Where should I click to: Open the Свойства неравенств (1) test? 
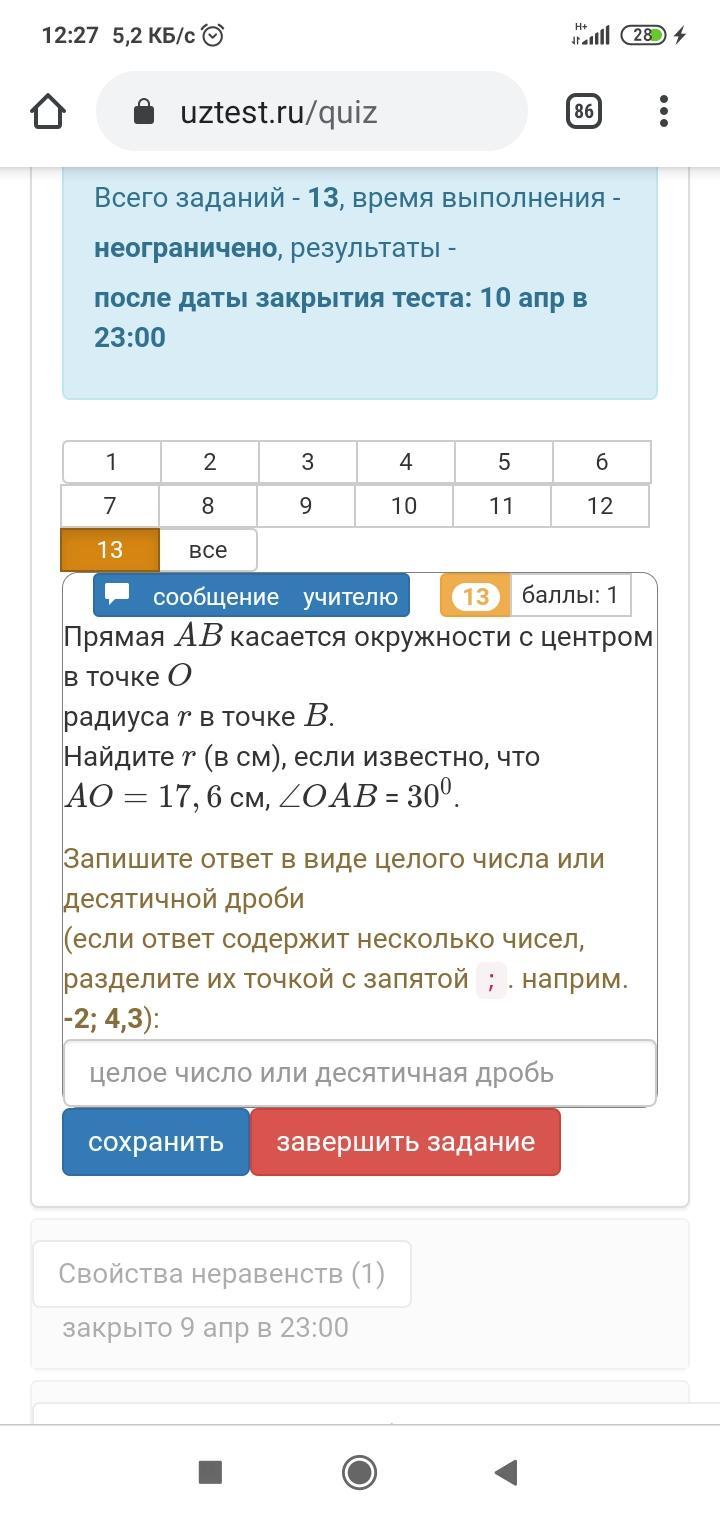[222, 1274]
